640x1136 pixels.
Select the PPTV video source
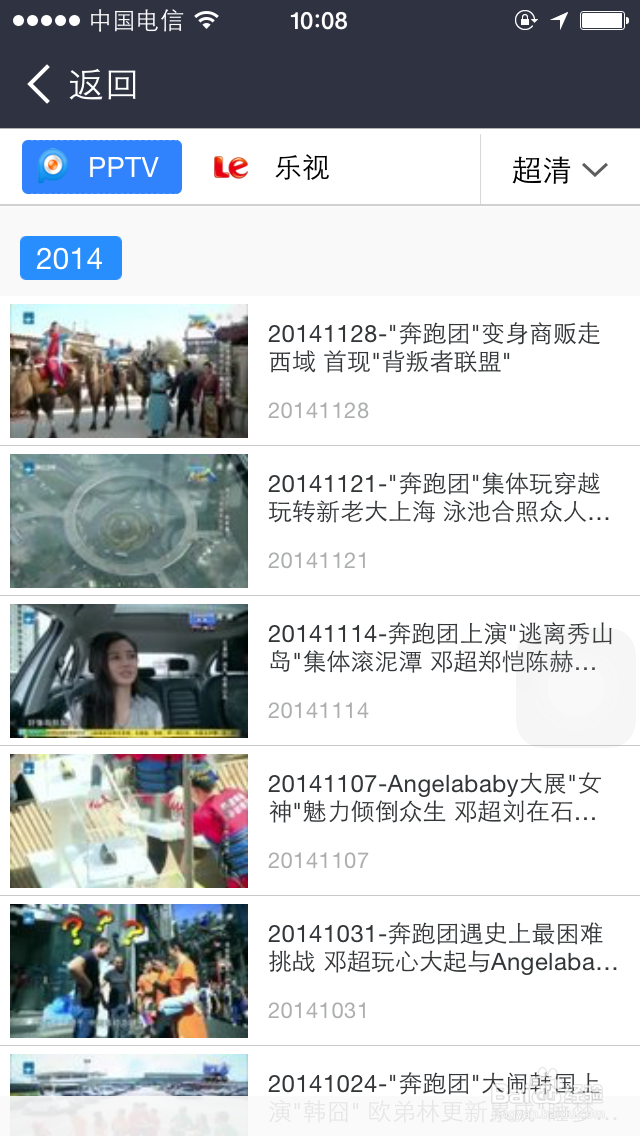102,167
